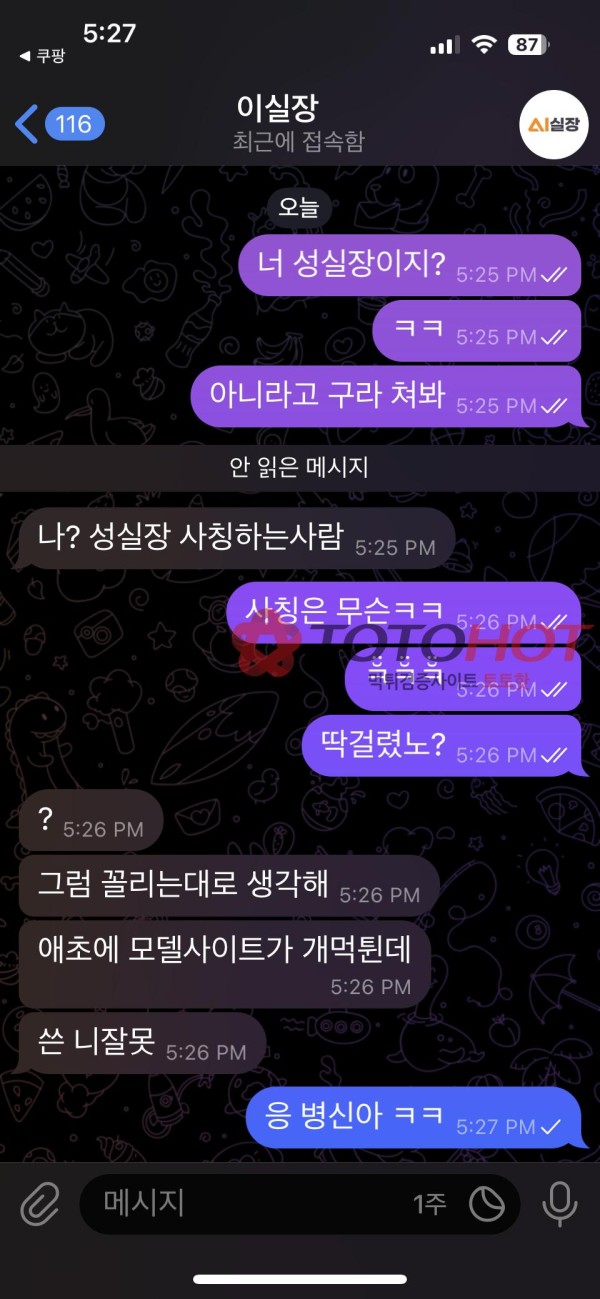
Task: Open the sticker panel icon
Action: point(488,1204)
